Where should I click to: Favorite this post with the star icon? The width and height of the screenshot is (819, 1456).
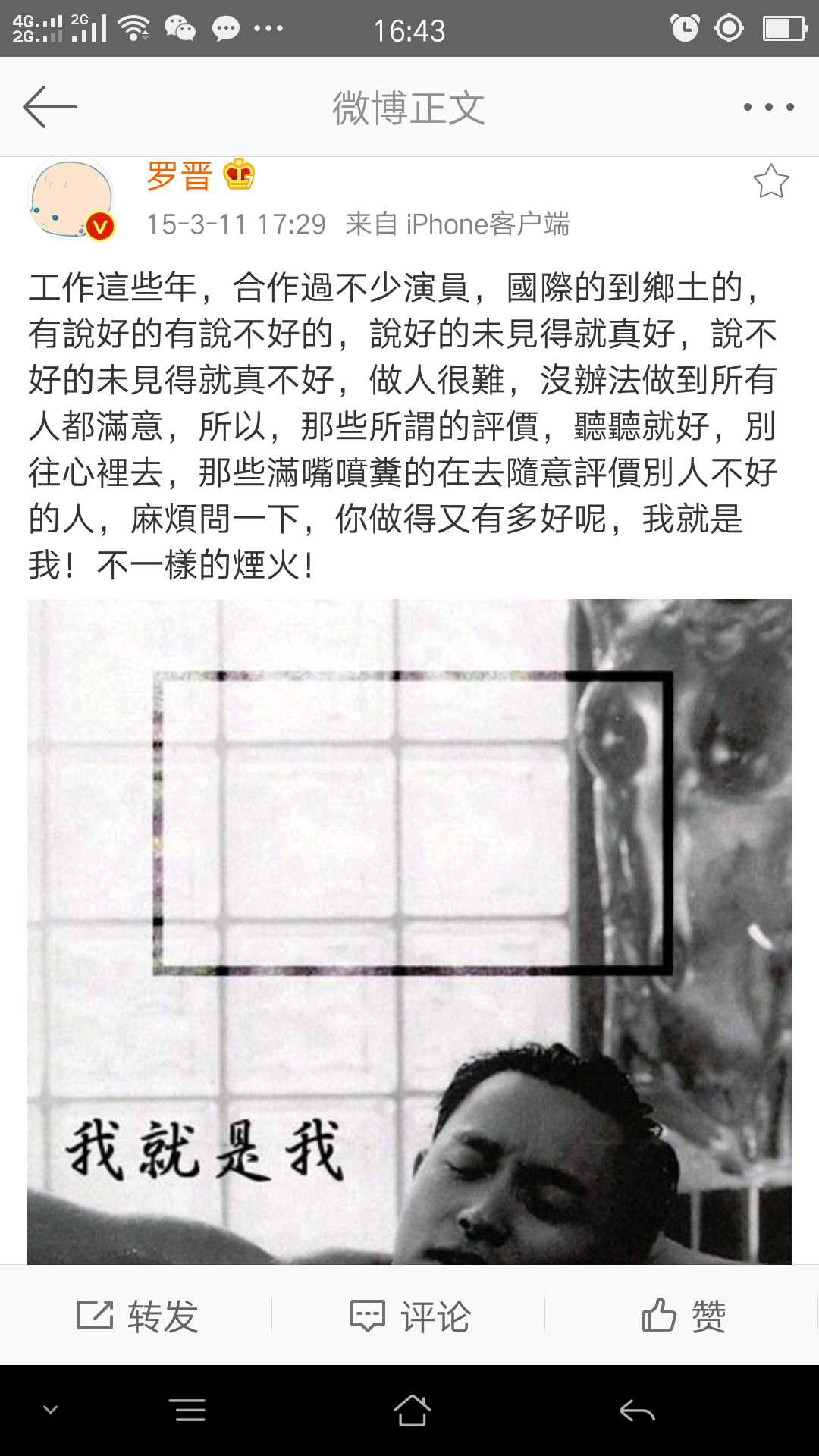pyautogui.click(x=770, y=181)
